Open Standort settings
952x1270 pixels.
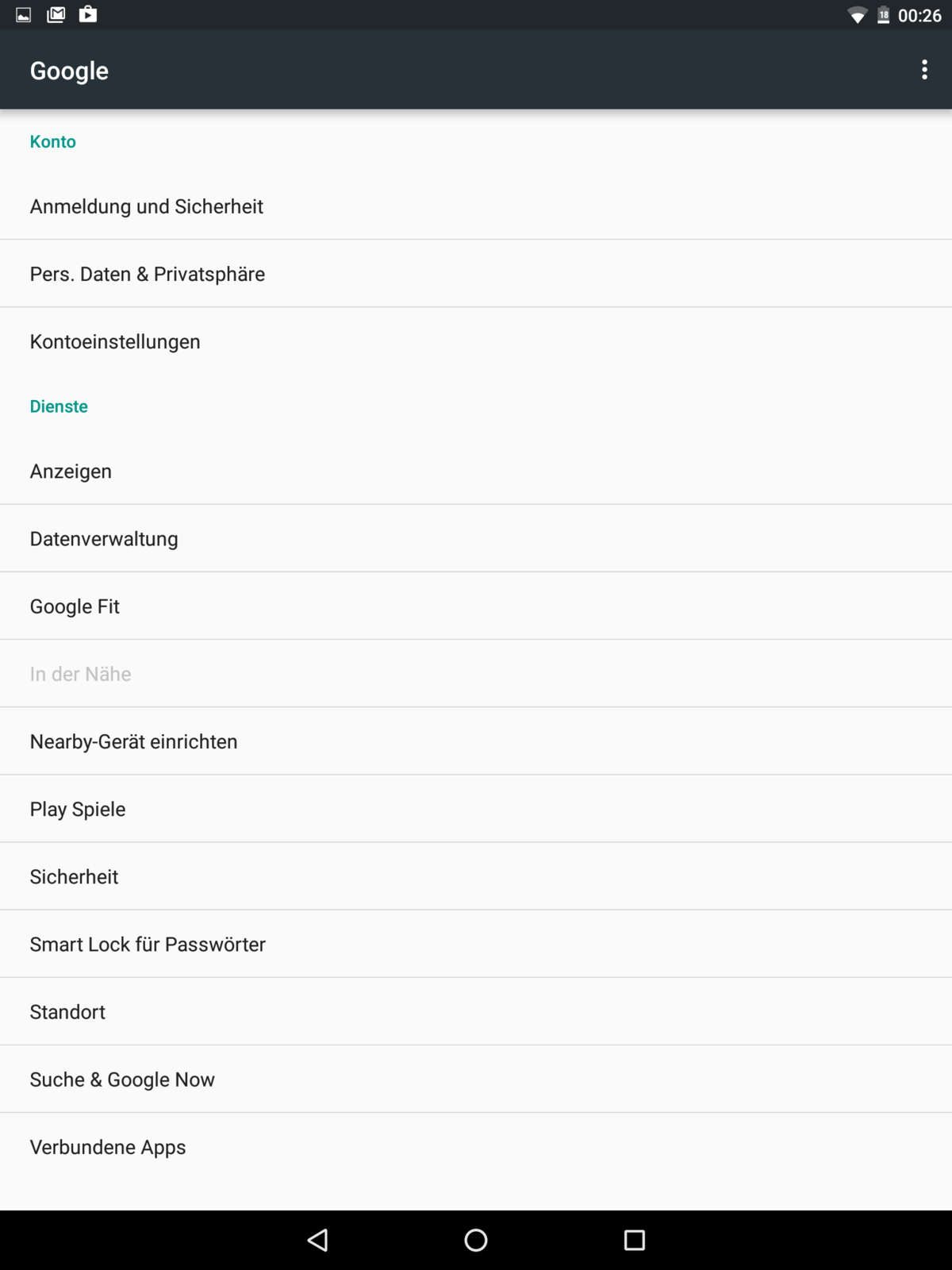coord(67,1012)
